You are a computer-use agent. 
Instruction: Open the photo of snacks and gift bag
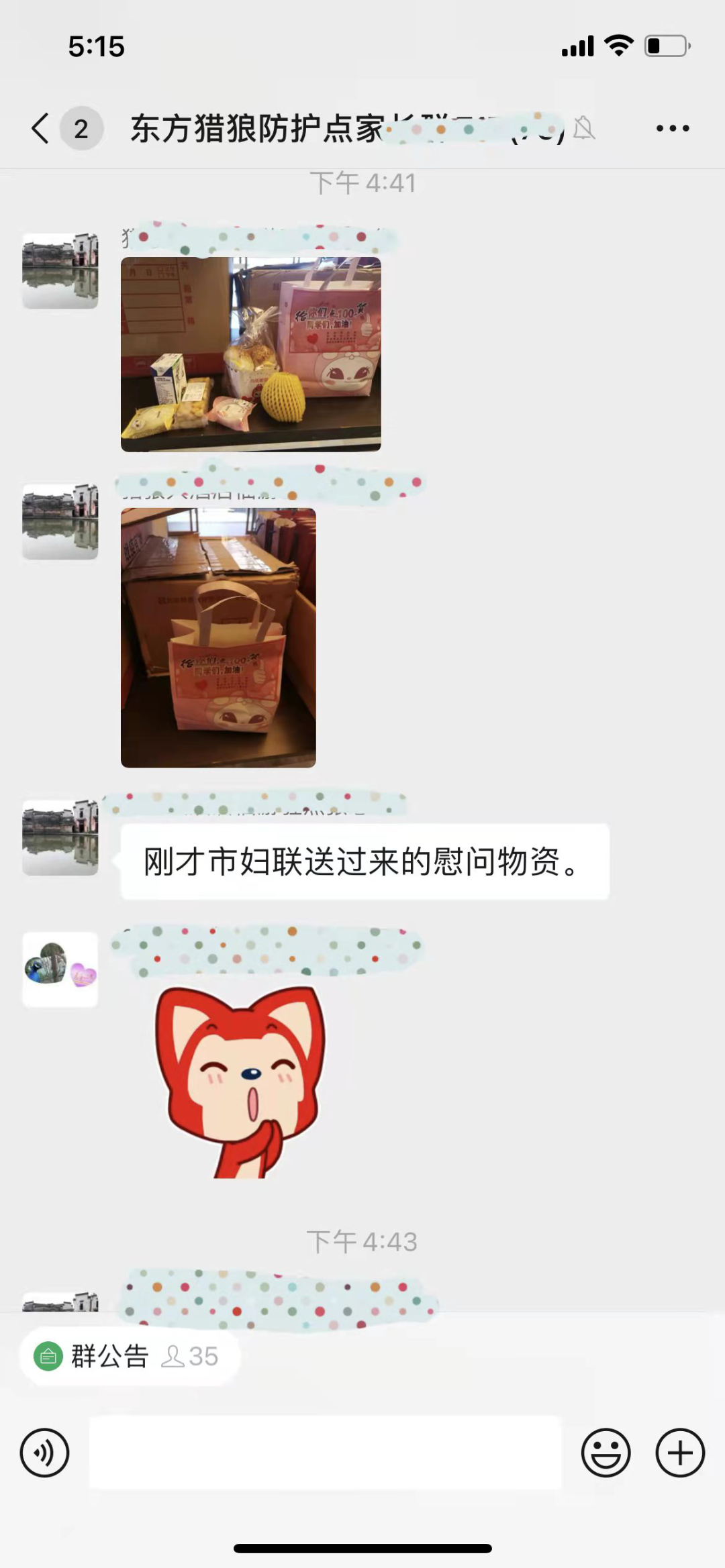coord(250,354)
